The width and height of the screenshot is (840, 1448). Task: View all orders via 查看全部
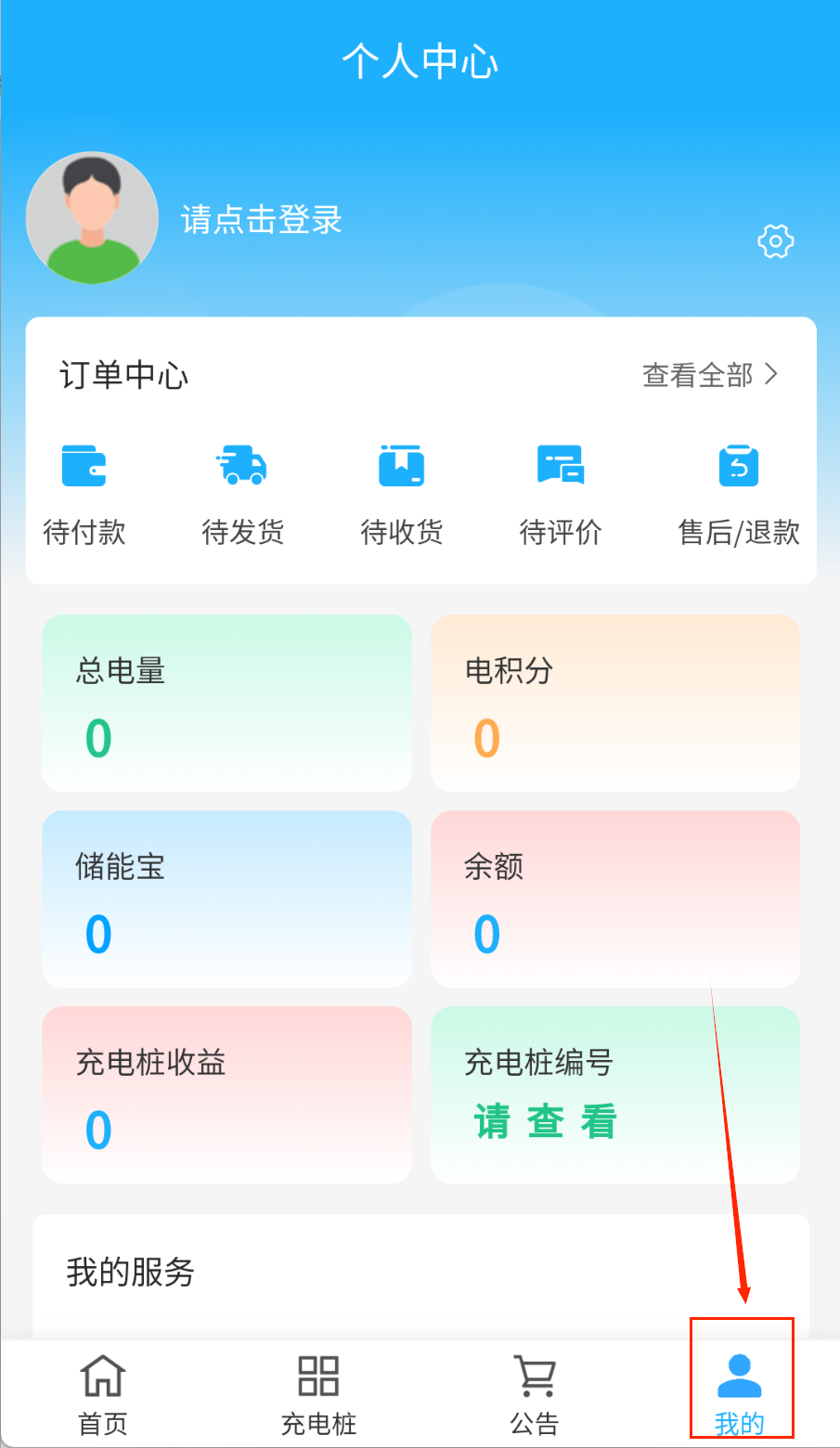(710, 375)
